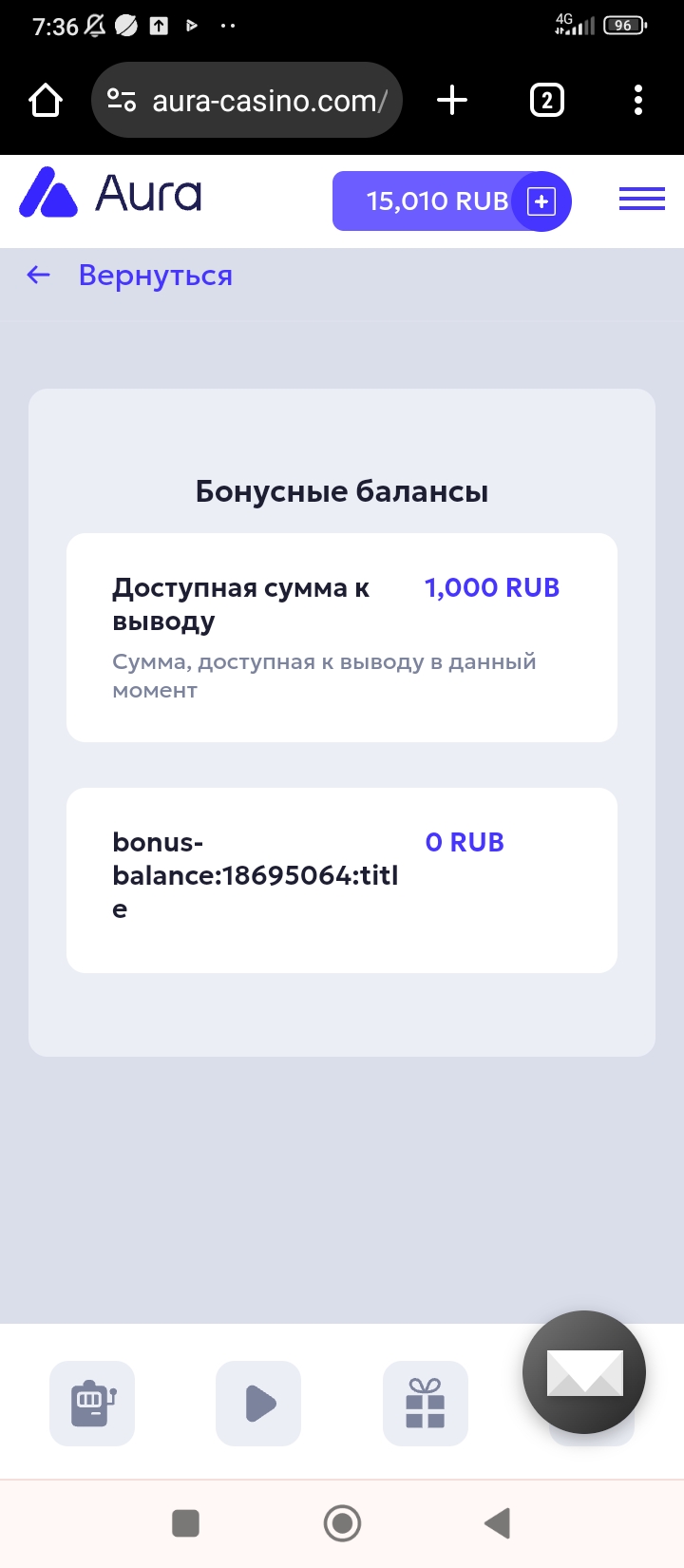
Task: Open the slots tab in the bottom bar
Action: tap(92, 1404)
